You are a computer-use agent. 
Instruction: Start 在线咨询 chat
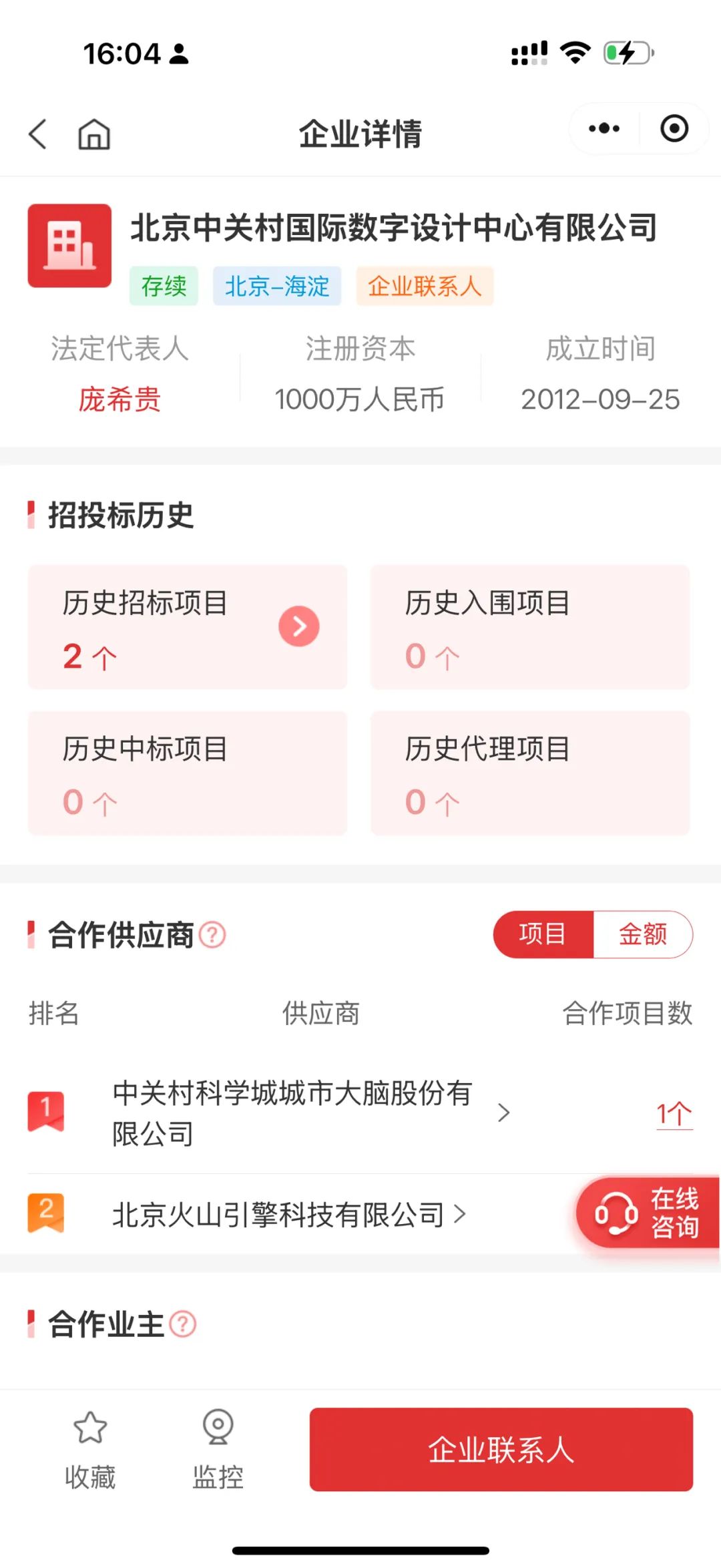click(x=647, y=1213)
